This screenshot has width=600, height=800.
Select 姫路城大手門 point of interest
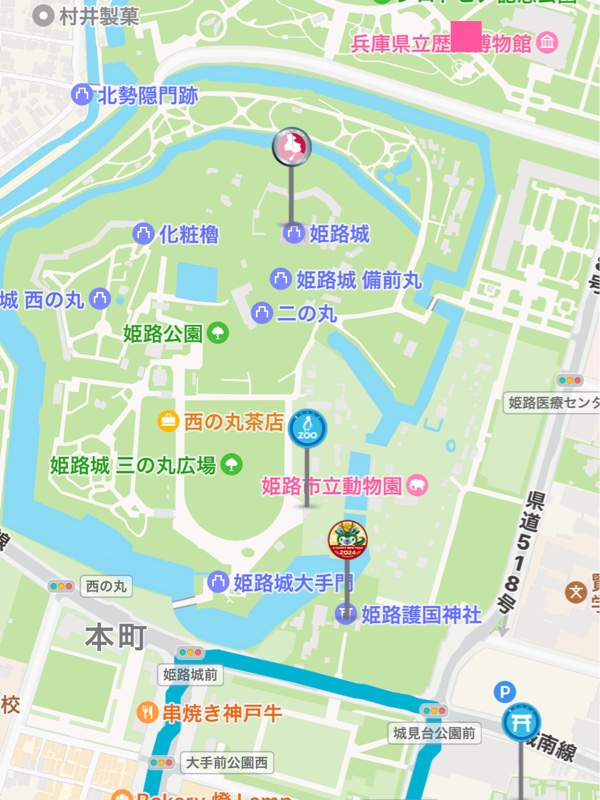point(218,582)
